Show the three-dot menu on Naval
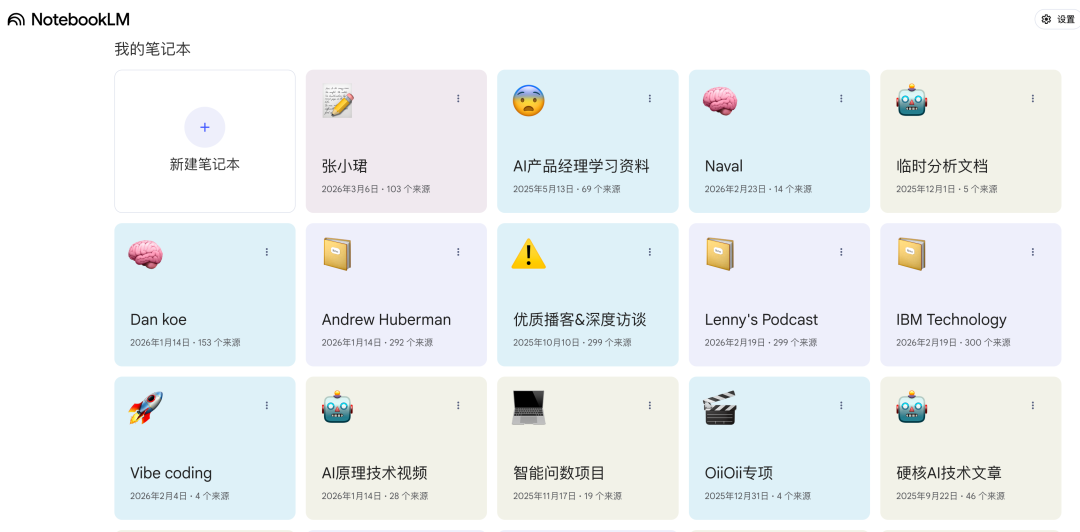The image size is (1080, 532). [x=841, y=98]
